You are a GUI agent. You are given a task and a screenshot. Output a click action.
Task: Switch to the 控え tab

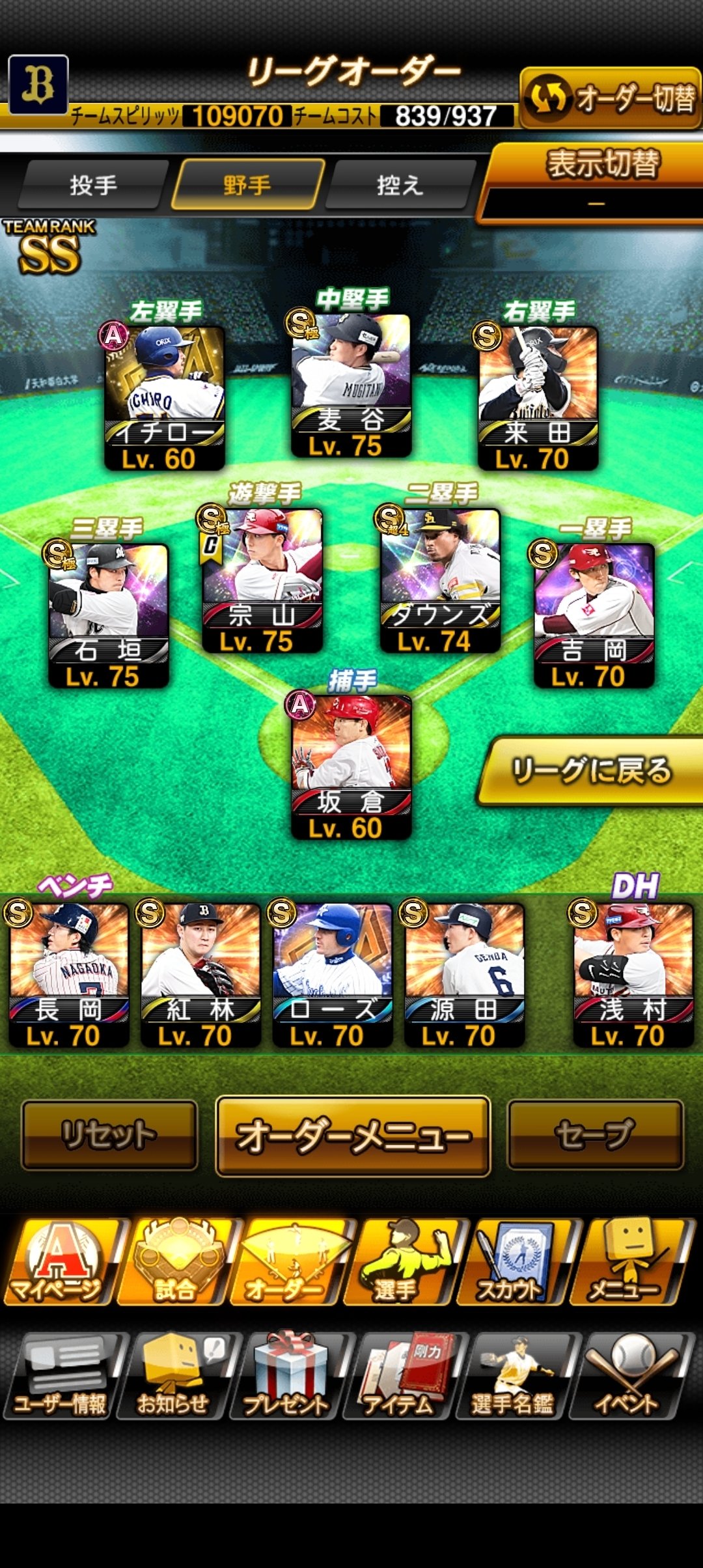400,186
